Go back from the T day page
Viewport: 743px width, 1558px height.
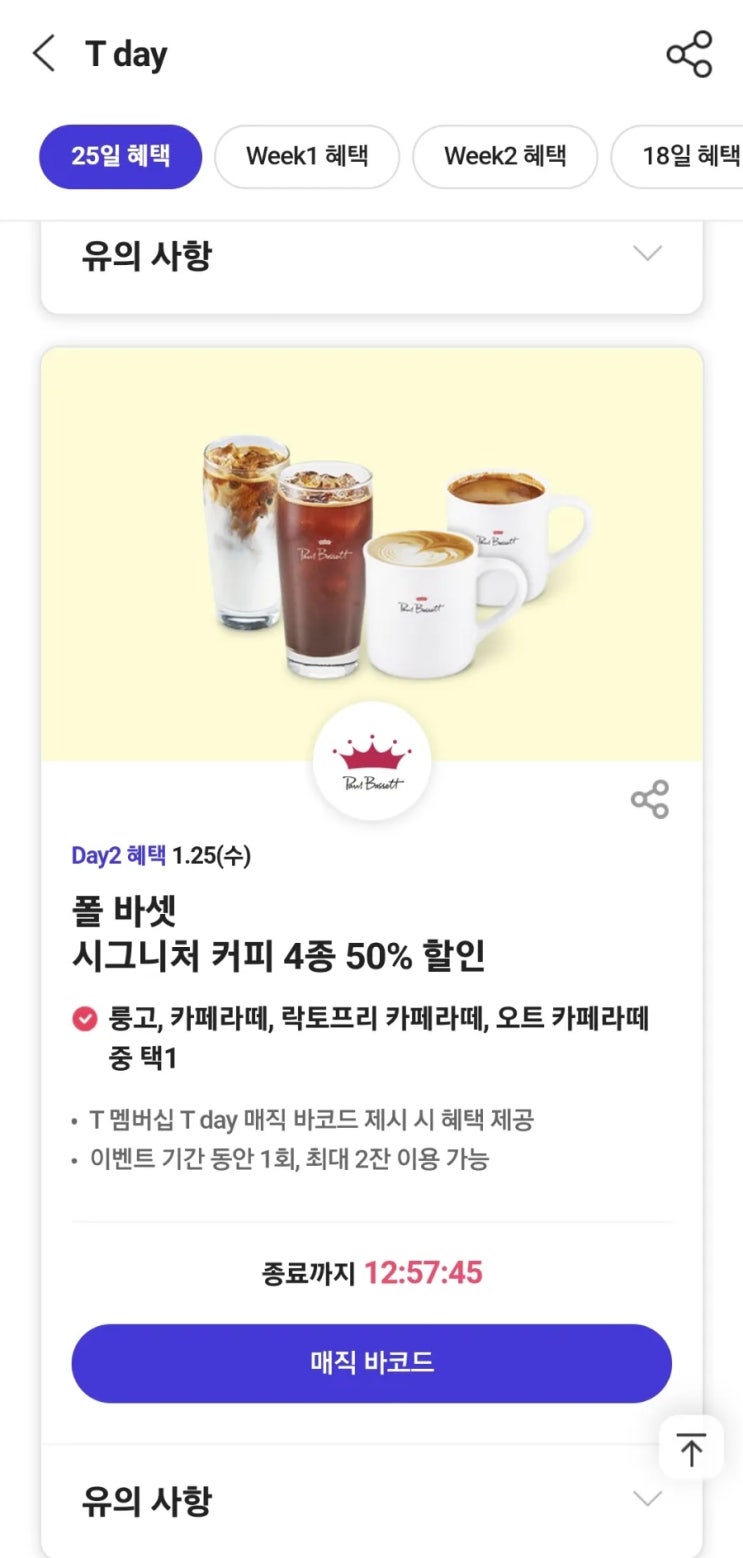click(x=44, y=54)
